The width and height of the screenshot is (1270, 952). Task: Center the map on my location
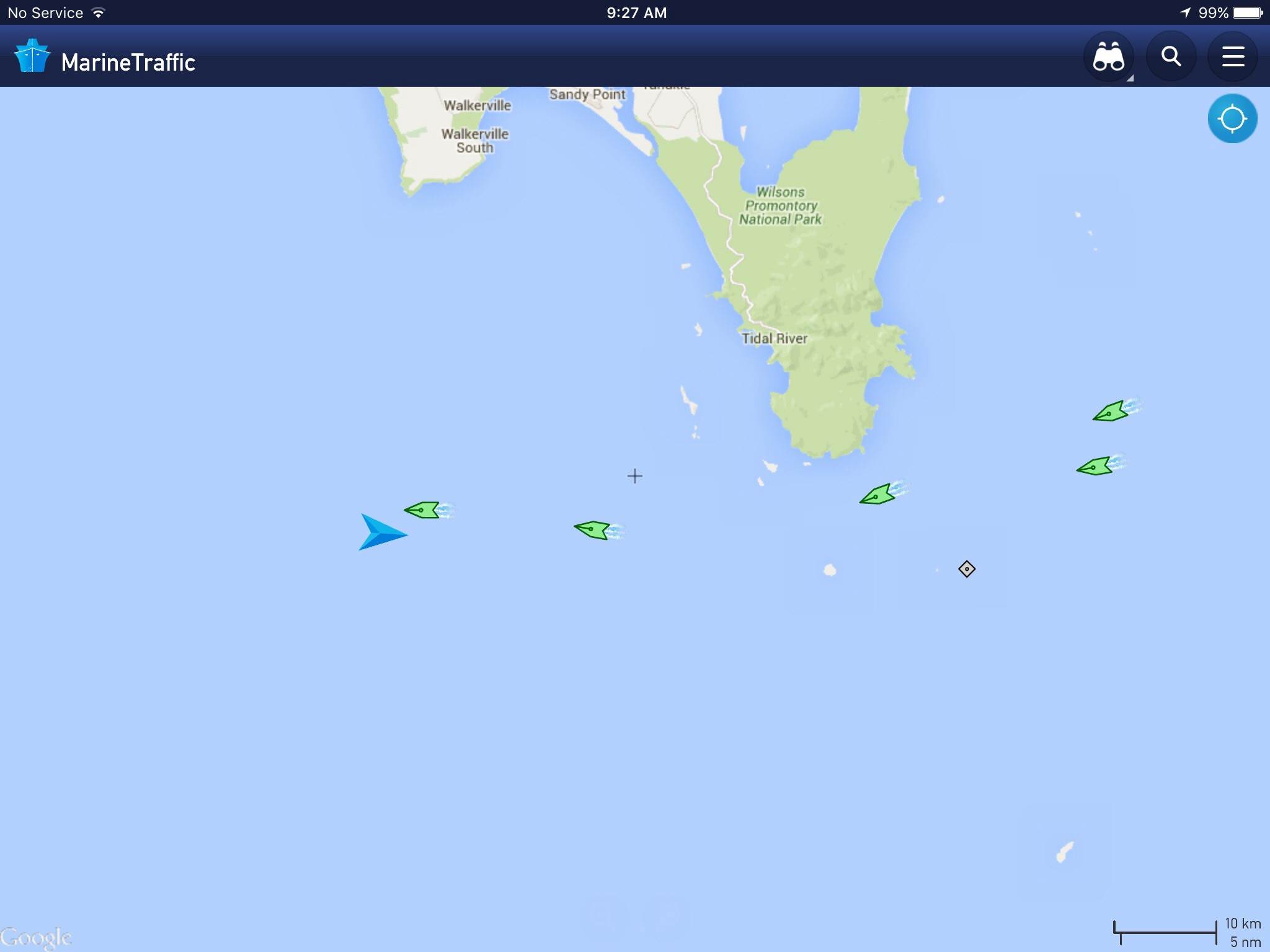coord(1232,118)
